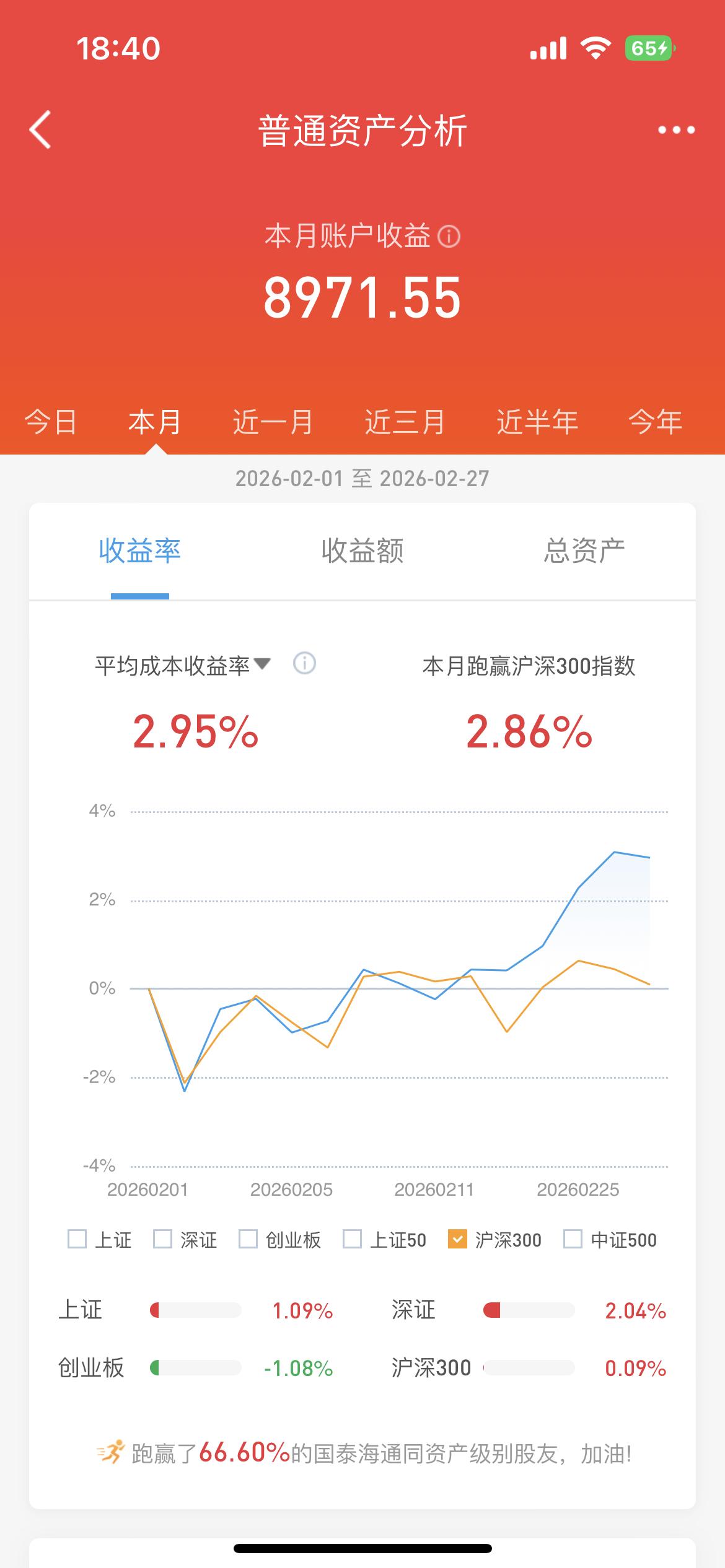Select the 近半年 time range
725x1568 pixels.
click(537, 422)
